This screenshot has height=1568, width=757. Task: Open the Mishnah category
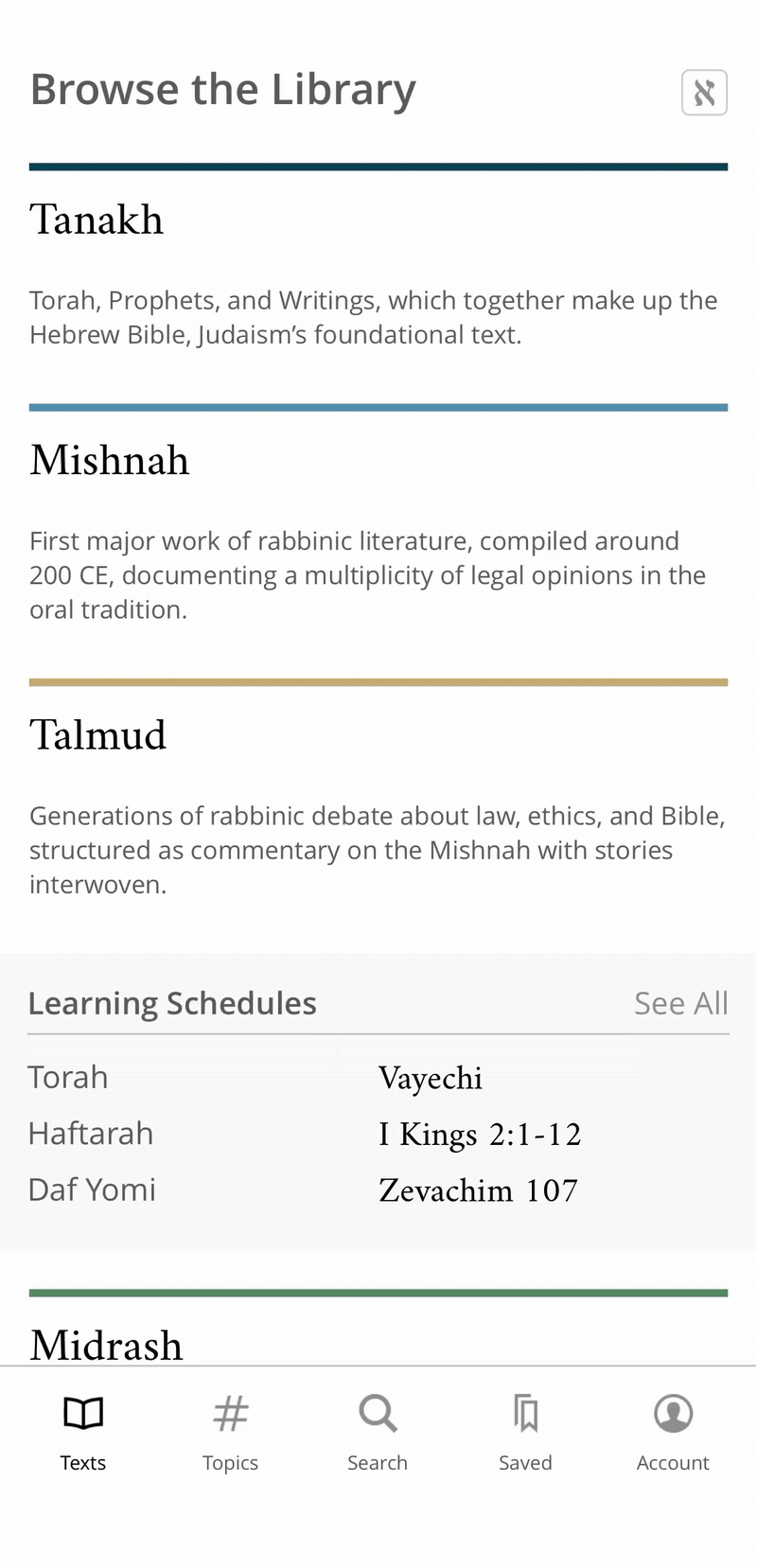coord(110,461)
